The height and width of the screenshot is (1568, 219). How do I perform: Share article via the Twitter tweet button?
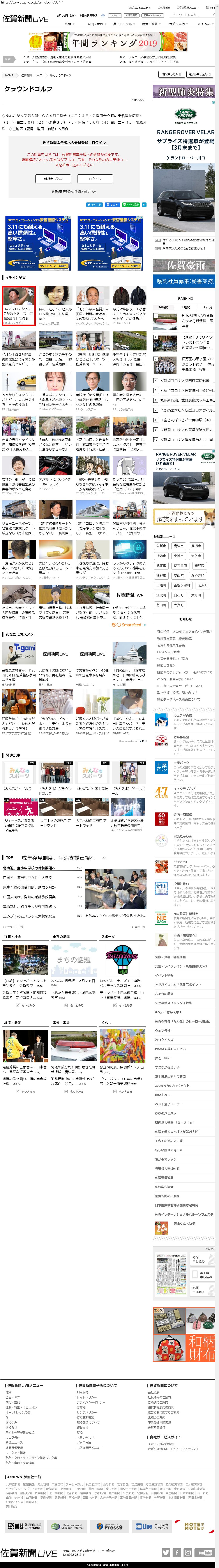(x=94, y=204)
